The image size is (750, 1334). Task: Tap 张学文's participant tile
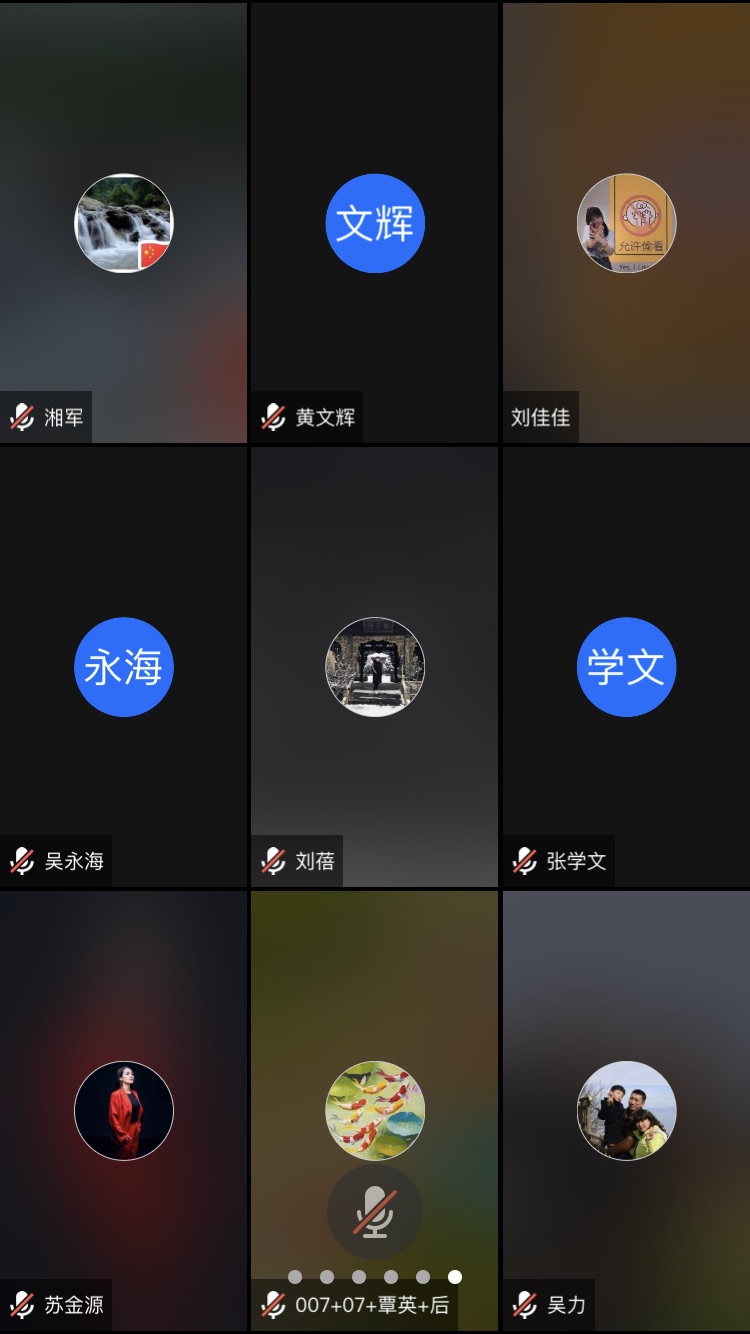click(626, 667)
